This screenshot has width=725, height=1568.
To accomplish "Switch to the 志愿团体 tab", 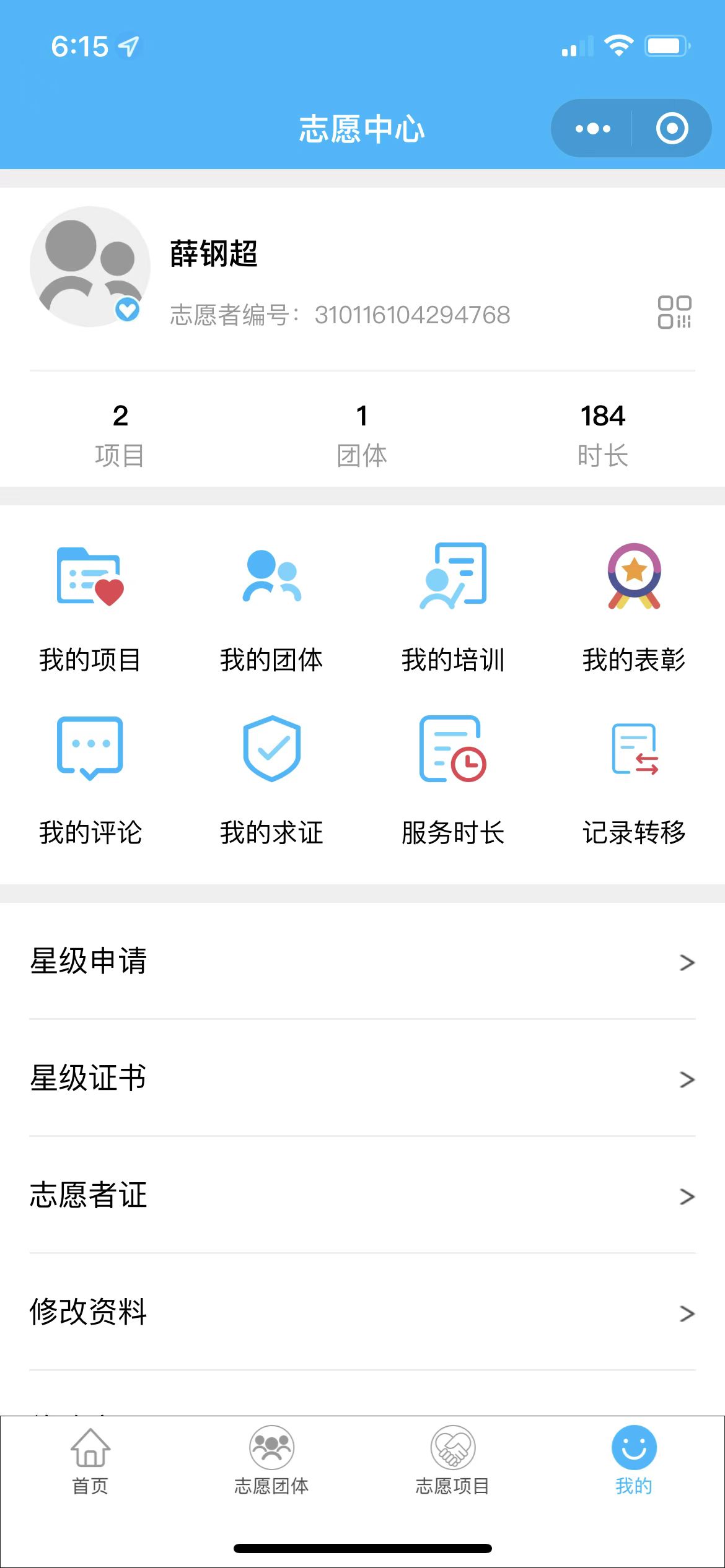I will [x=271, y=1461].
